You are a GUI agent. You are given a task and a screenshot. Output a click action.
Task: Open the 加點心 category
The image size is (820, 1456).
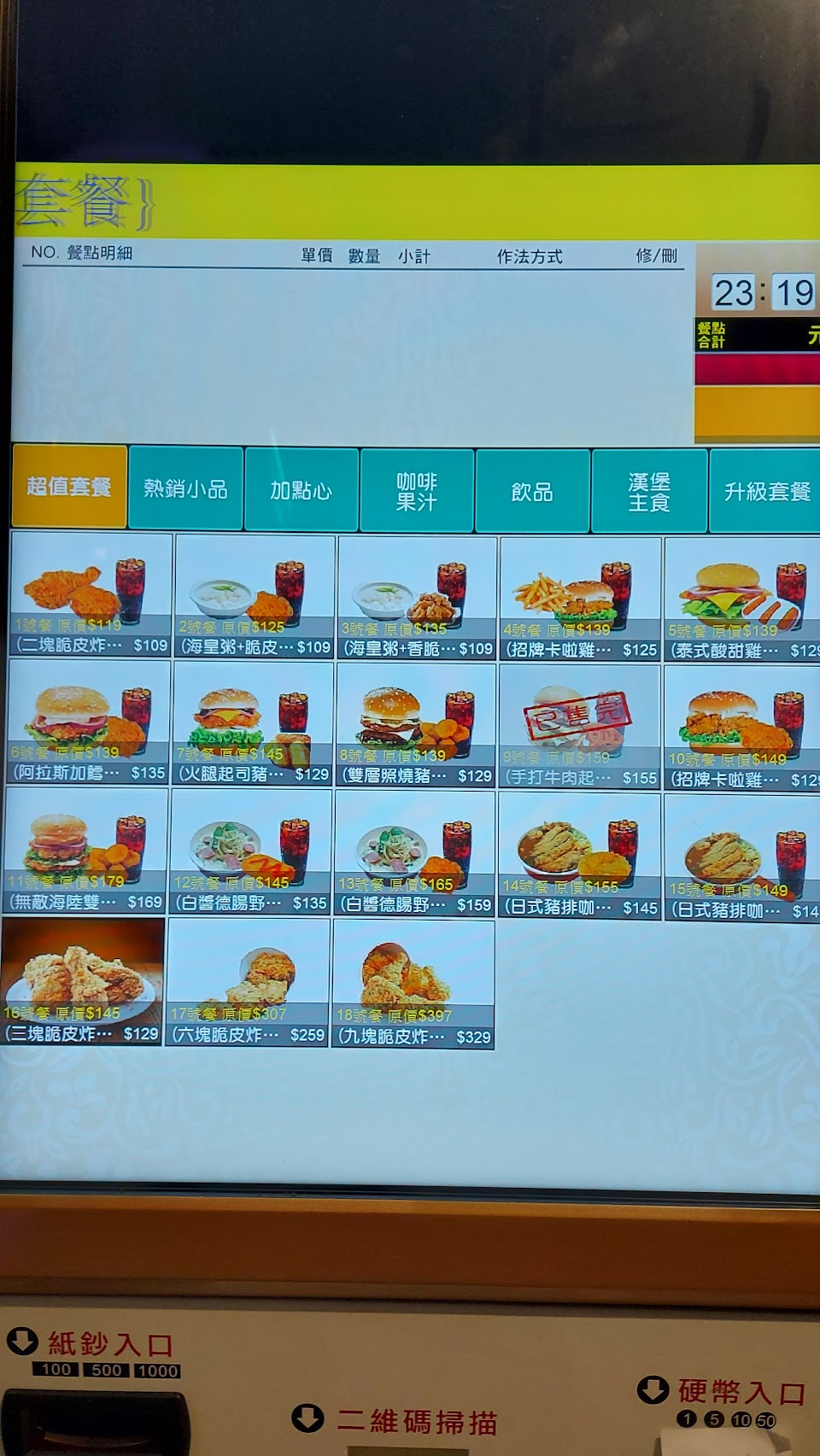coord(301,490)
